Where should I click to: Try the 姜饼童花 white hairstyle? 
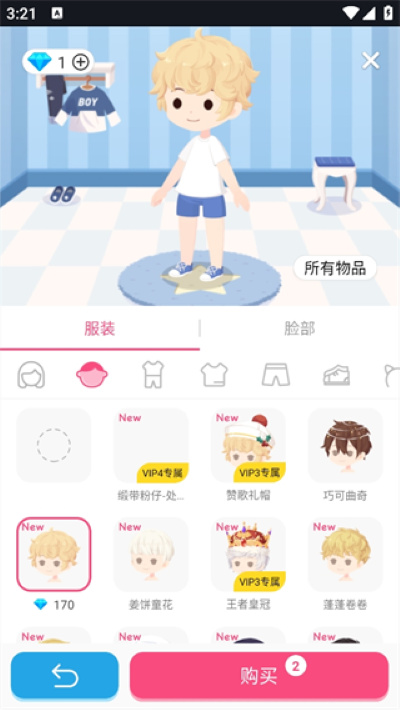(151, 554)
